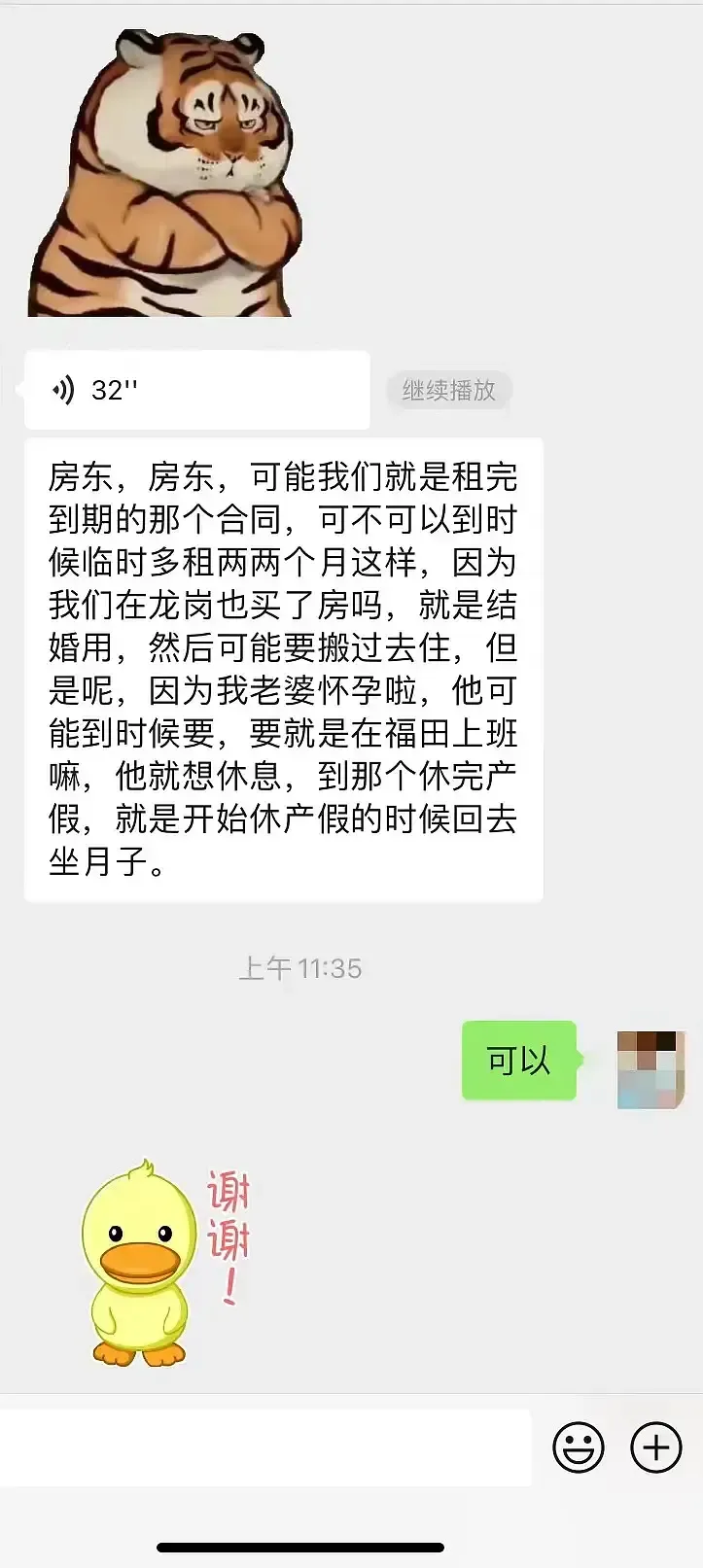Open the plus attachment menu
Screen dimensions: 703x1568
[x=656, y=1447]
